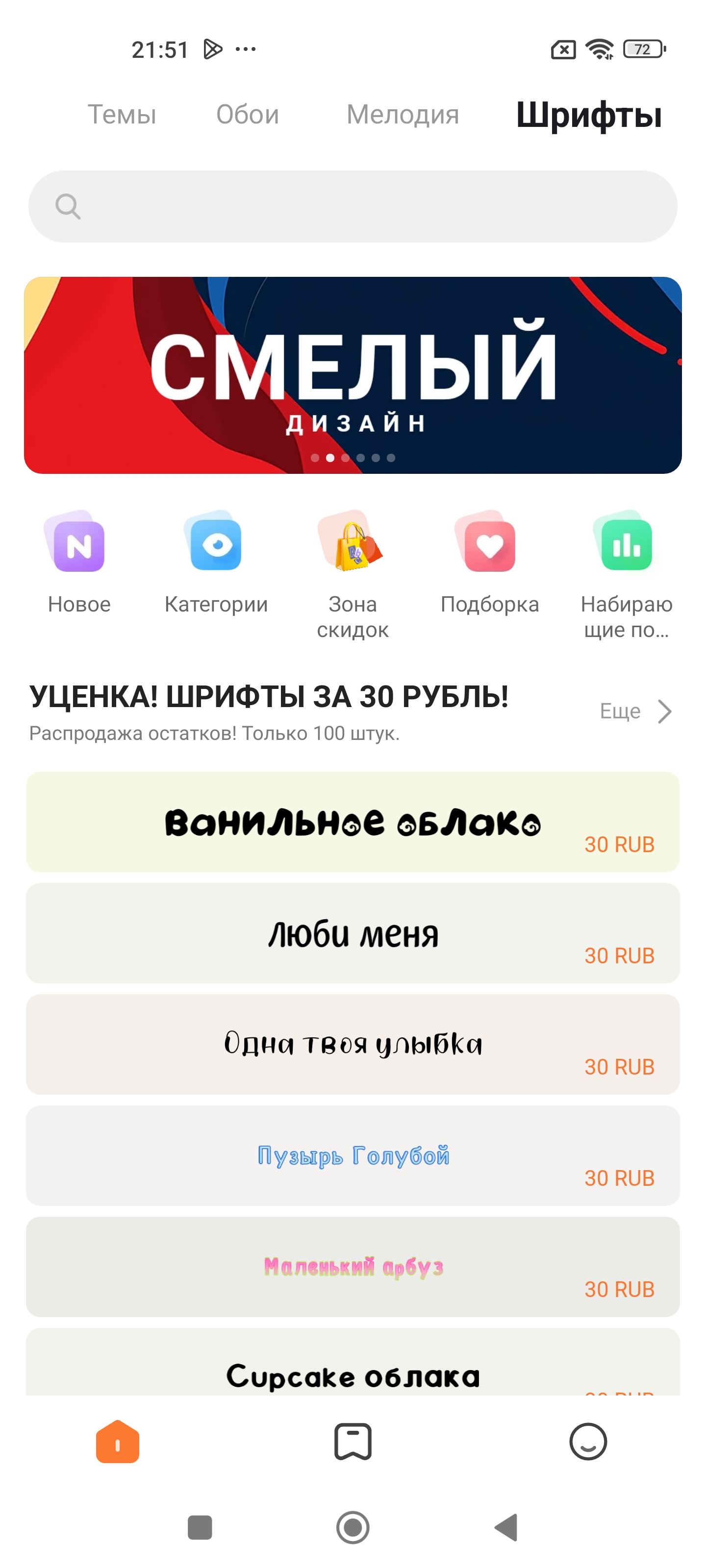
Task: Select the Люби меня font
Action: (x=353, y=933)
